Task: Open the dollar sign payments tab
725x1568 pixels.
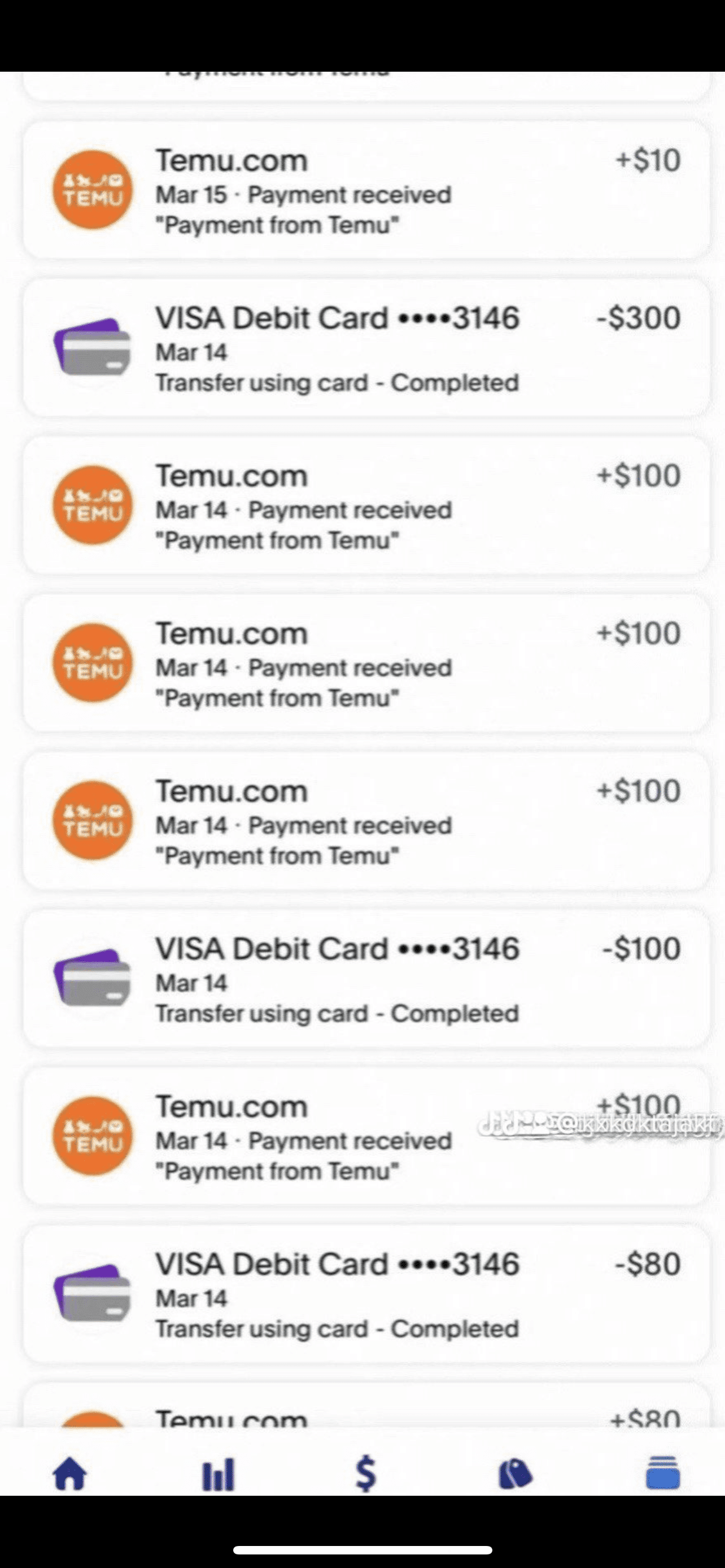Action: tap(365, 1473)
